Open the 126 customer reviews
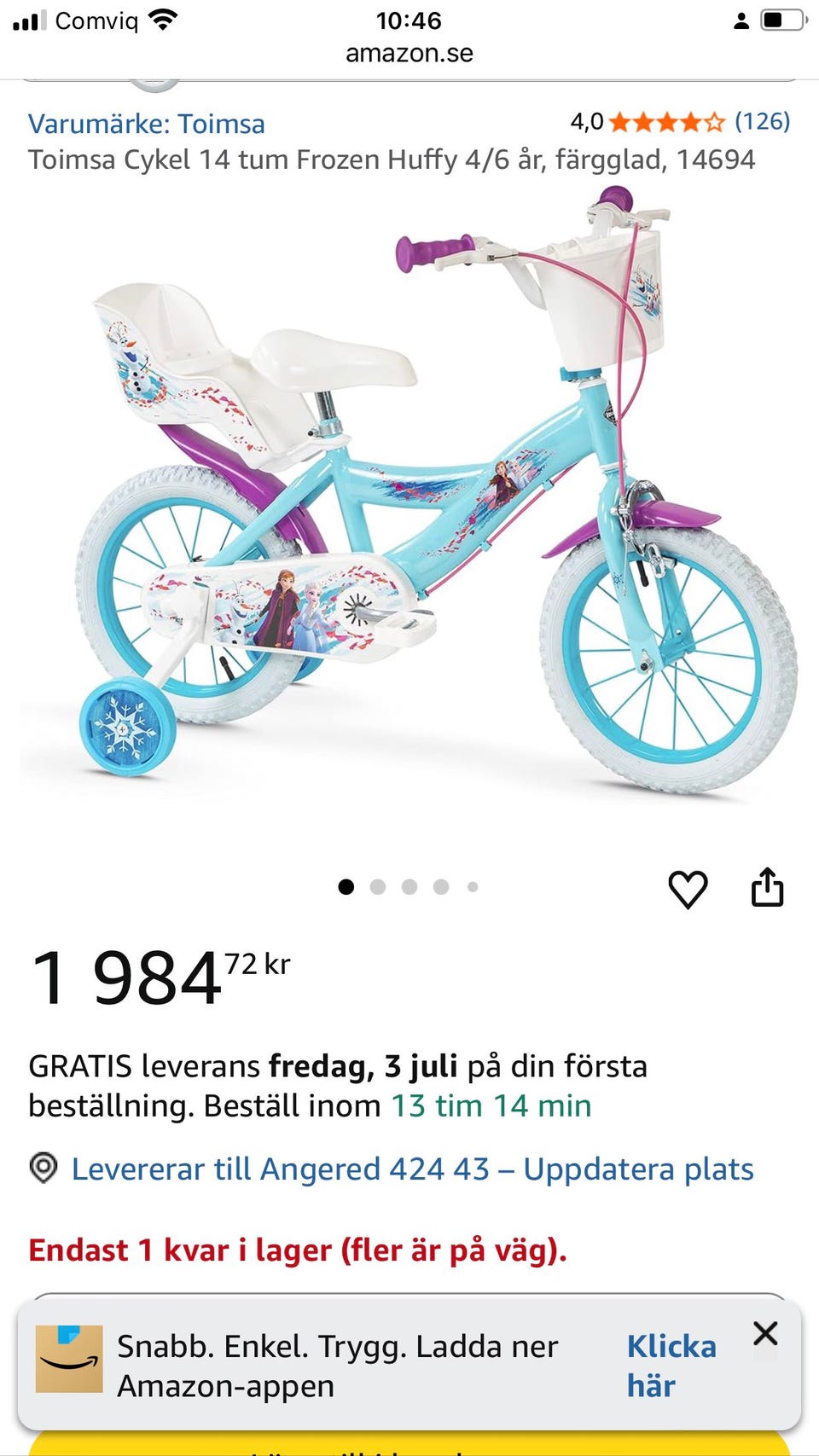 tap(763, 121)
